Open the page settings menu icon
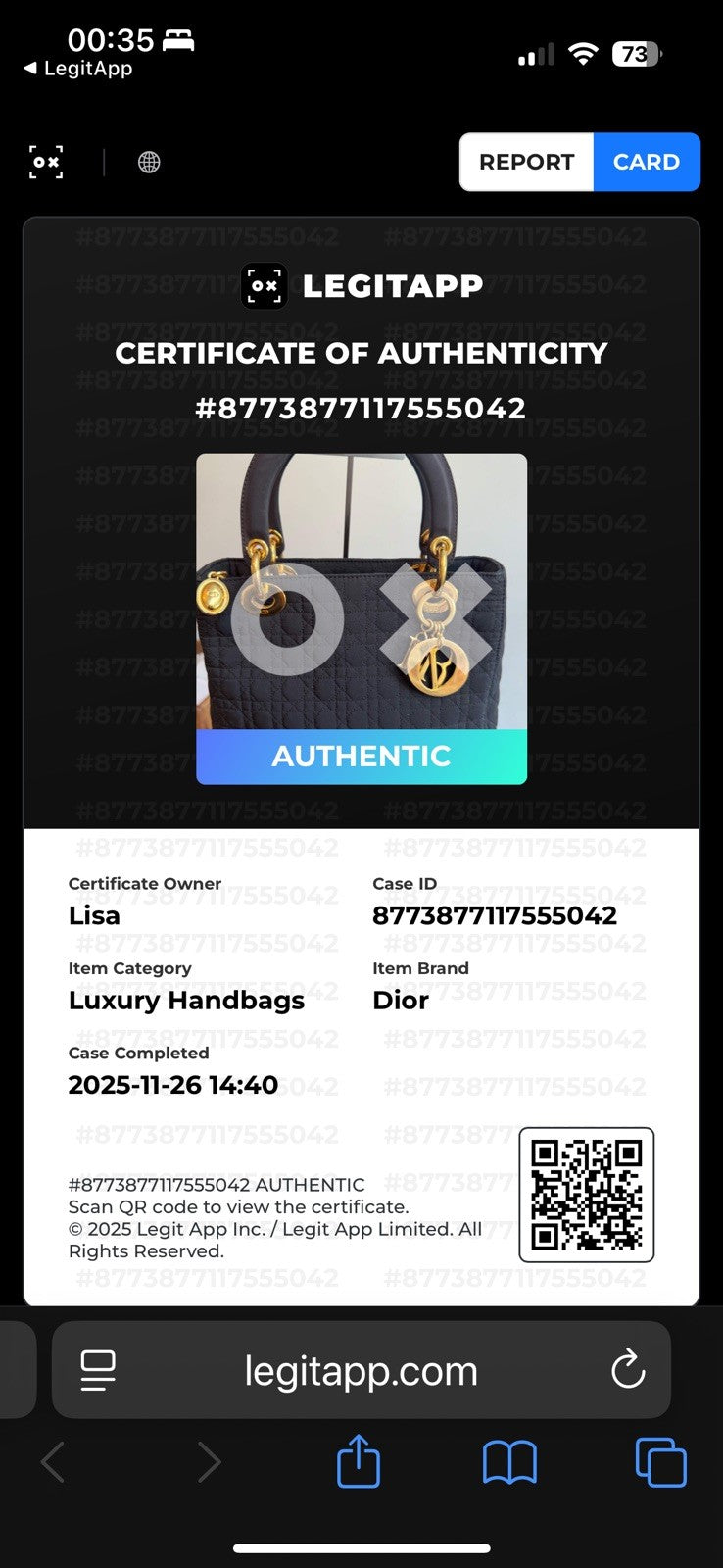The image size is (723, 1568). [x=98, y=1370]
